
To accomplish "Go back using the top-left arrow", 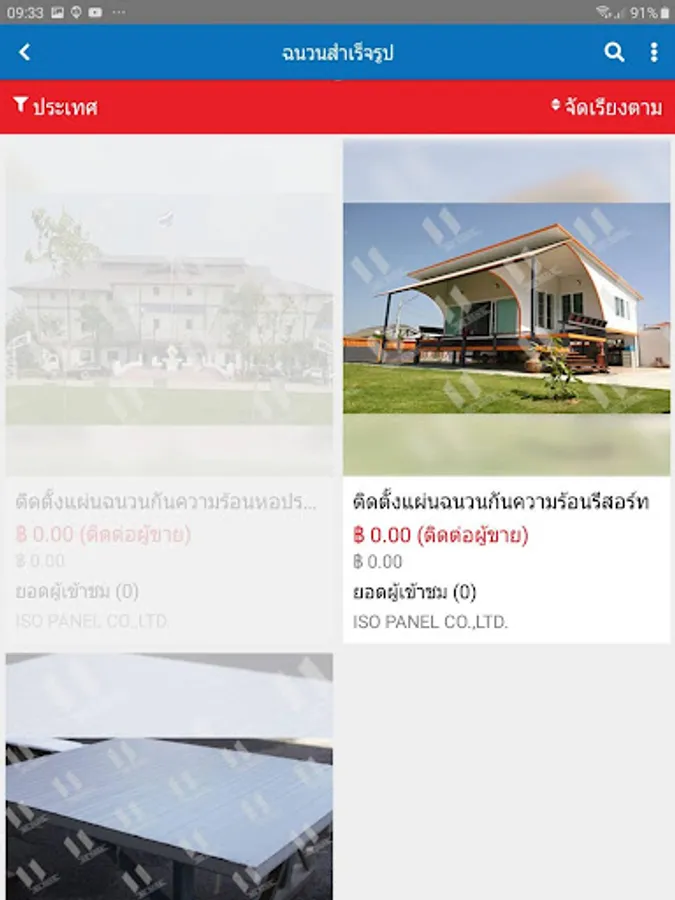I will point(24,52).
